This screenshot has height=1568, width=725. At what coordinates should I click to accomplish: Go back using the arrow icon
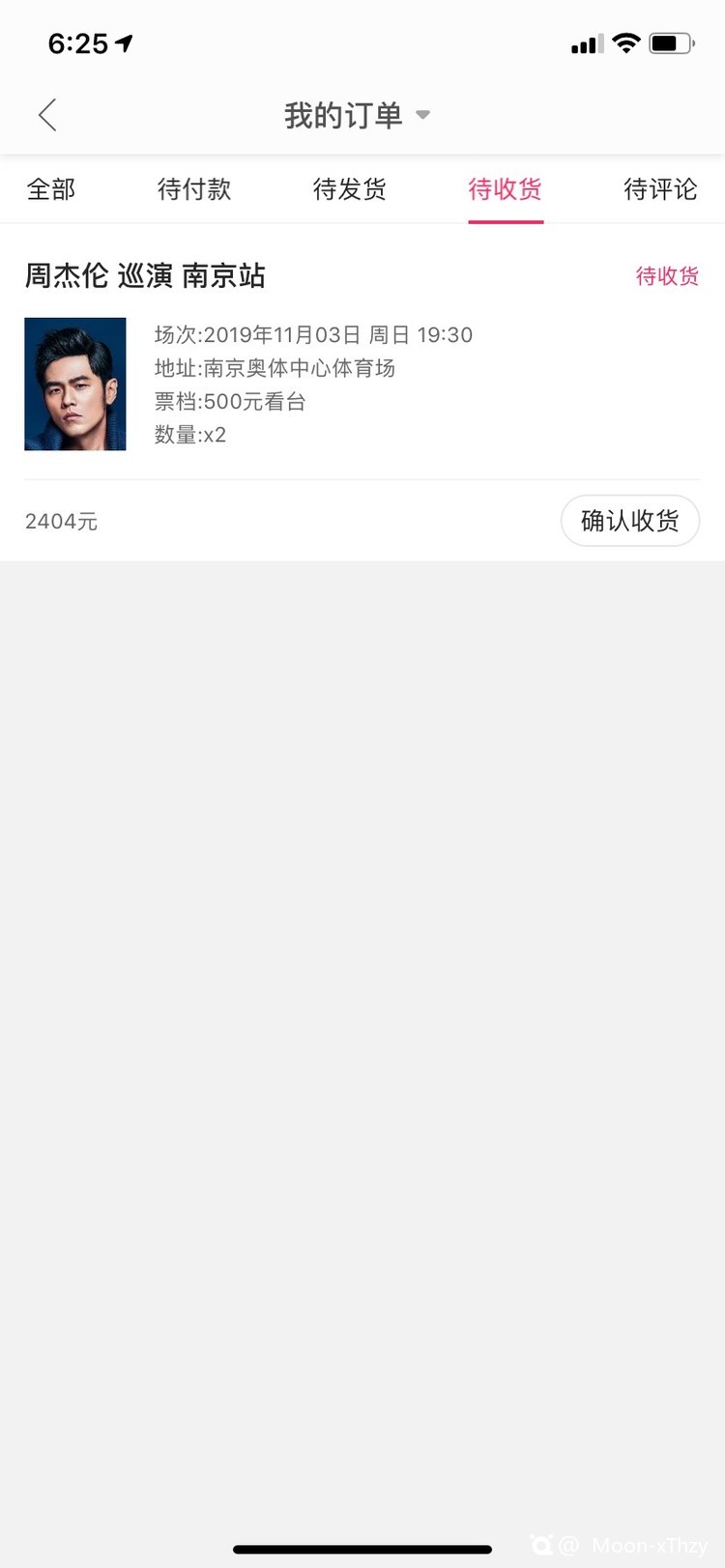[47, 115]
